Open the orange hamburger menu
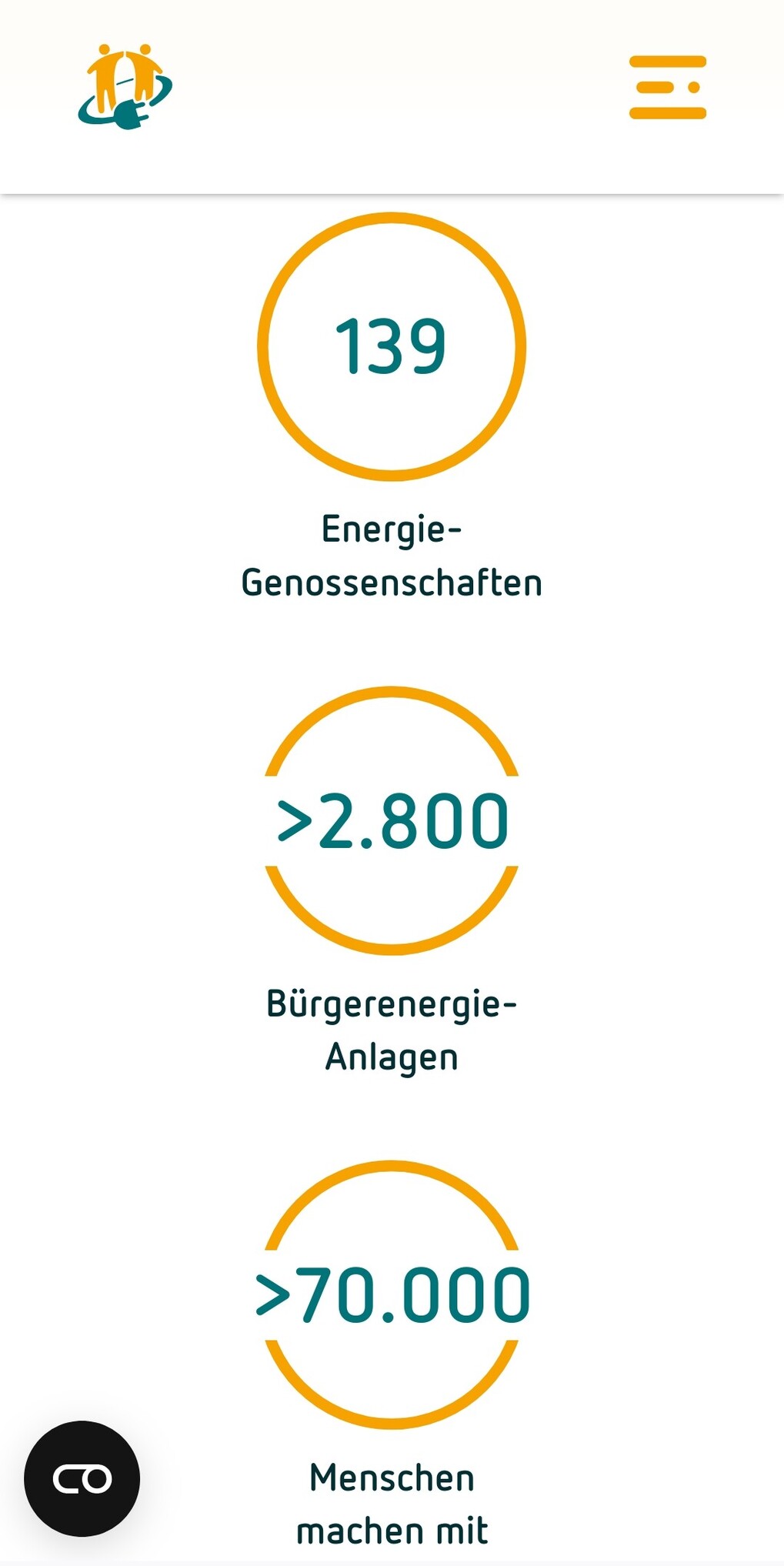This screenshot has height=1566, width=784. tap(667, 88)
